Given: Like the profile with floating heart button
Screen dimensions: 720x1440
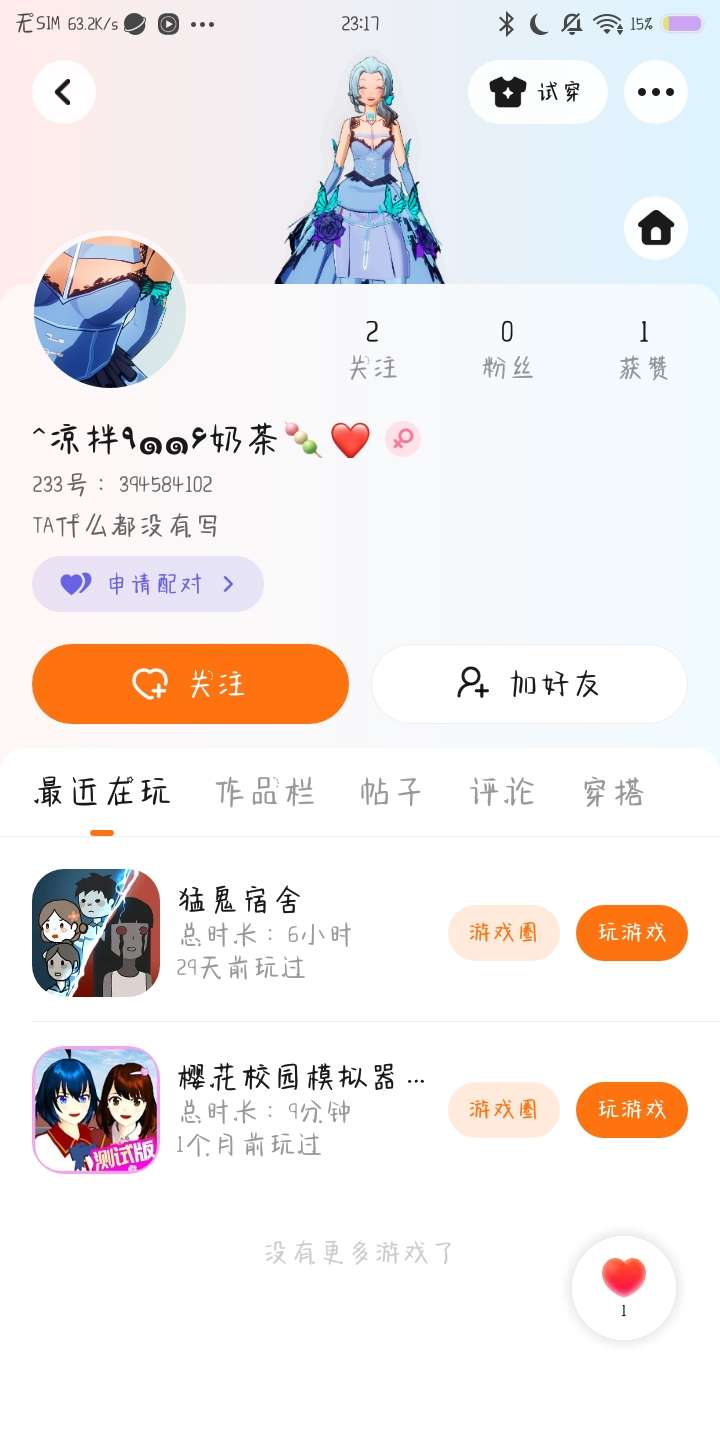Looking at the screenshot, I should point(624,1287).
